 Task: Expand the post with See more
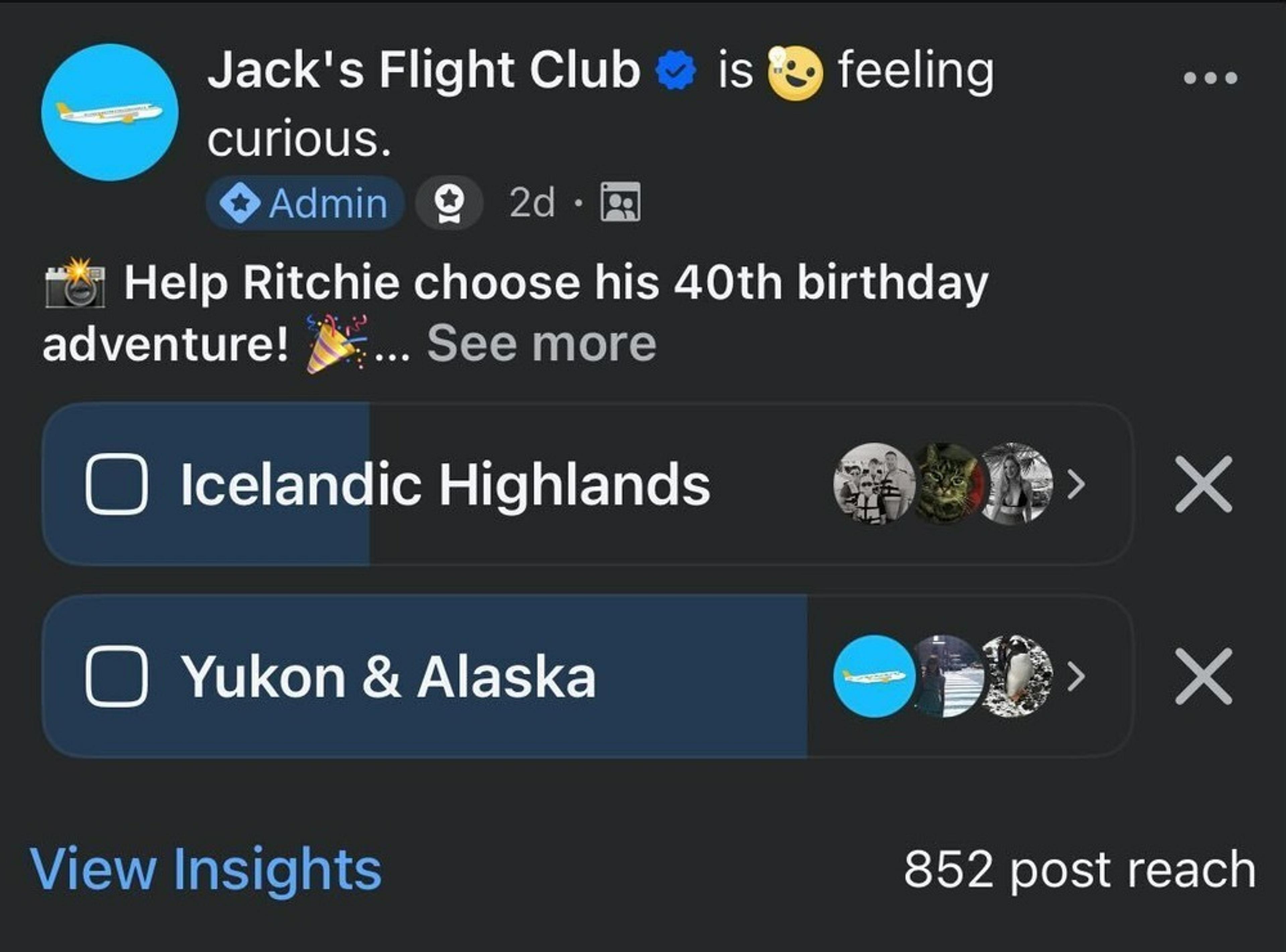541,344
